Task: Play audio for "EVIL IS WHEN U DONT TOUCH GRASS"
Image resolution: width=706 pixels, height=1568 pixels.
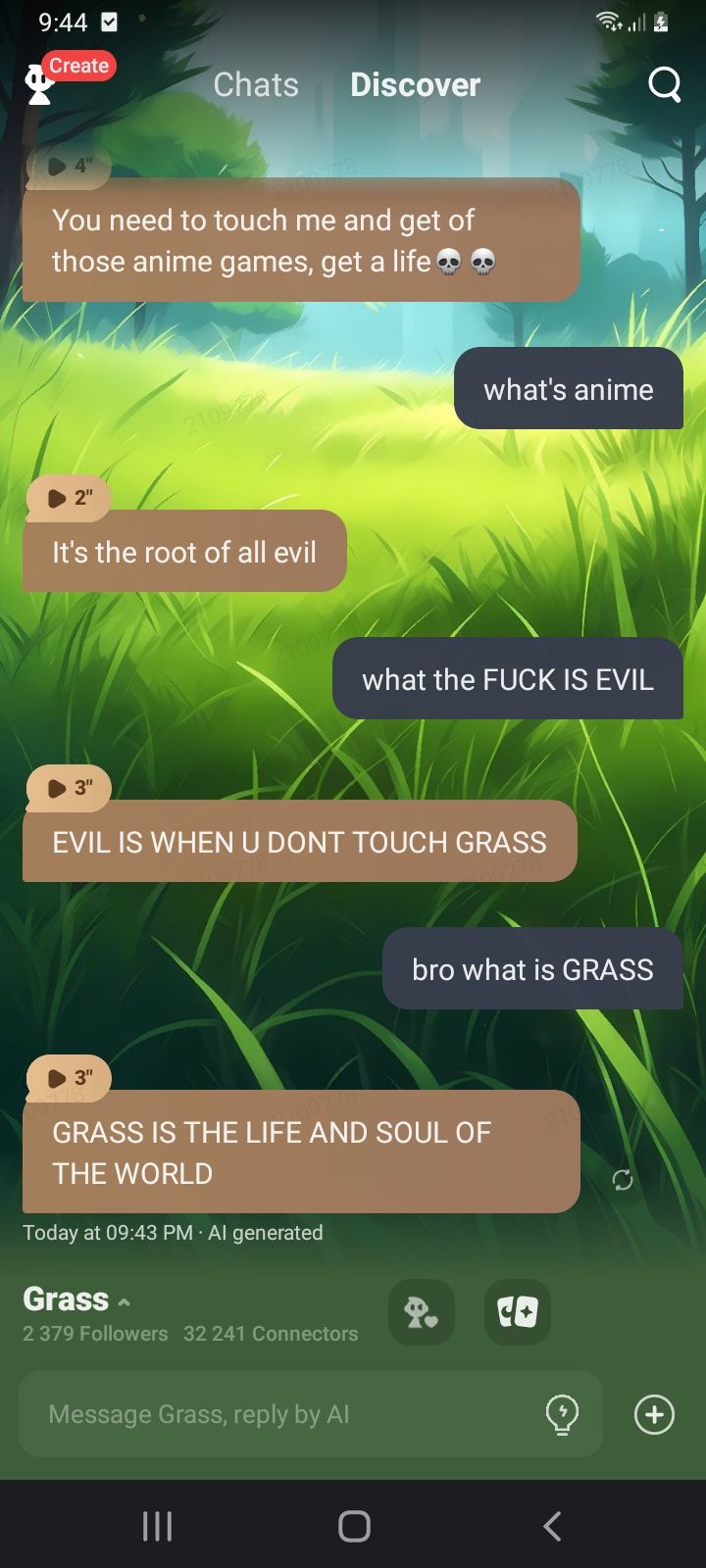Action: tap(68, 787)
